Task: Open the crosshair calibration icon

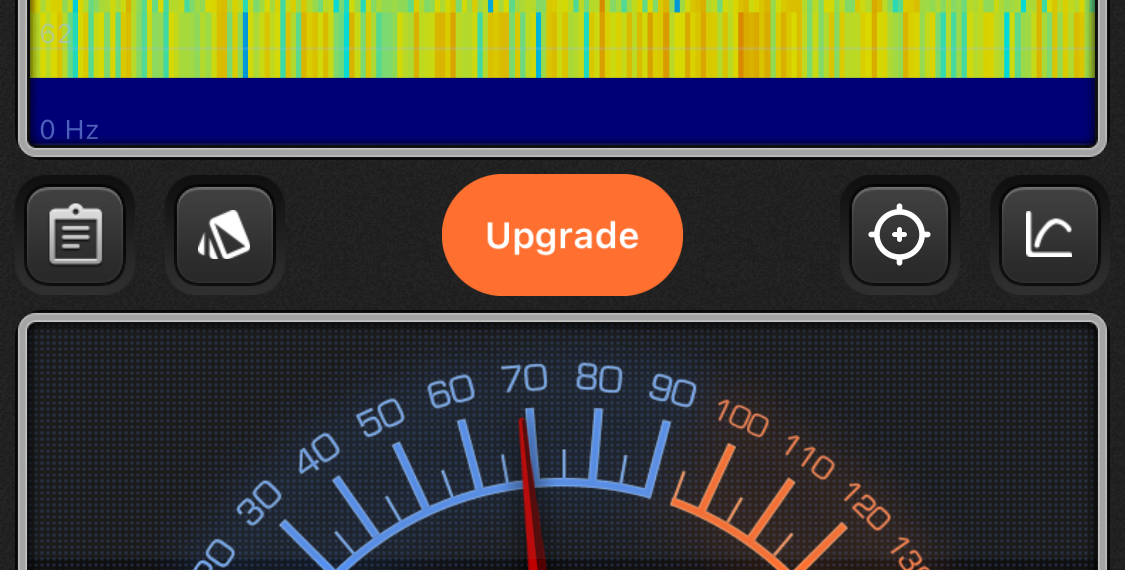Action: click(x=899, y=236)
